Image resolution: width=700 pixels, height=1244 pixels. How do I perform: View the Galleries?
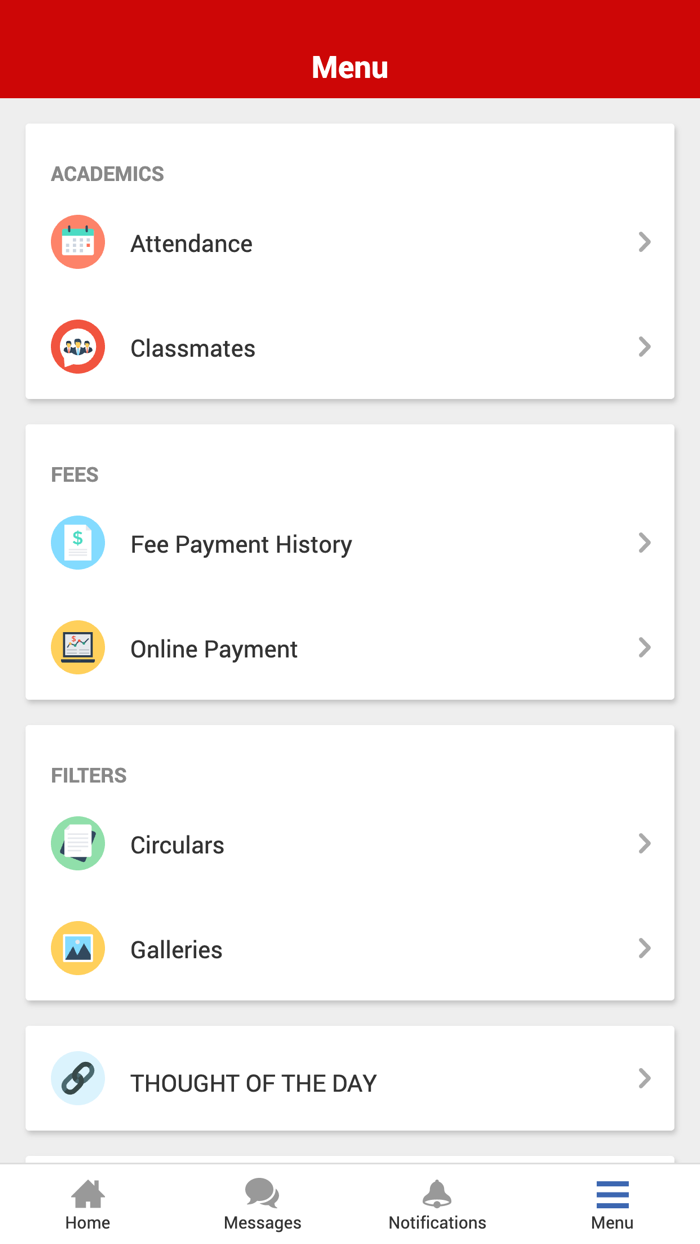(350, 949)
